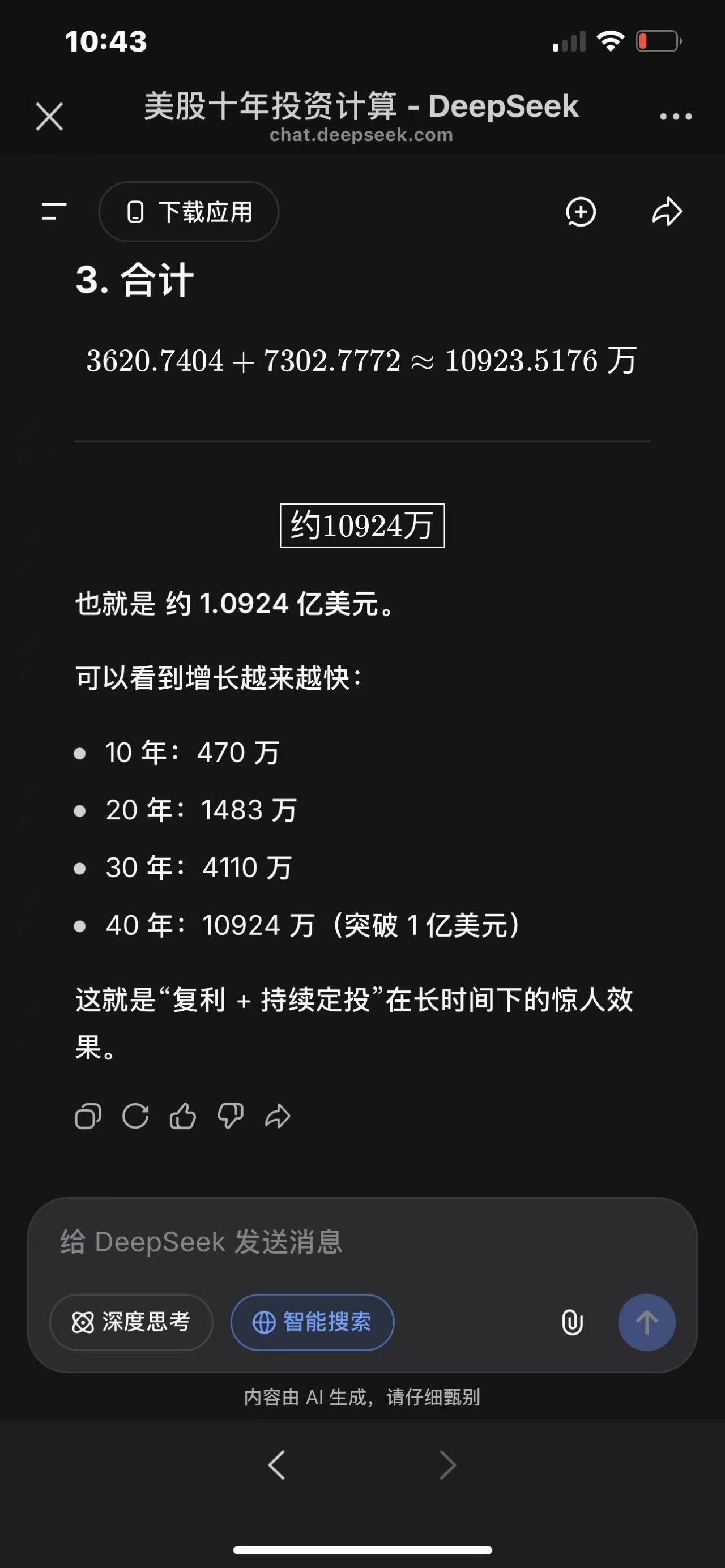Image resolution: width=725 pixels, height=1568 pixels.
Task: Dislike the response with thumbs down
Action: coord(230,1116)
